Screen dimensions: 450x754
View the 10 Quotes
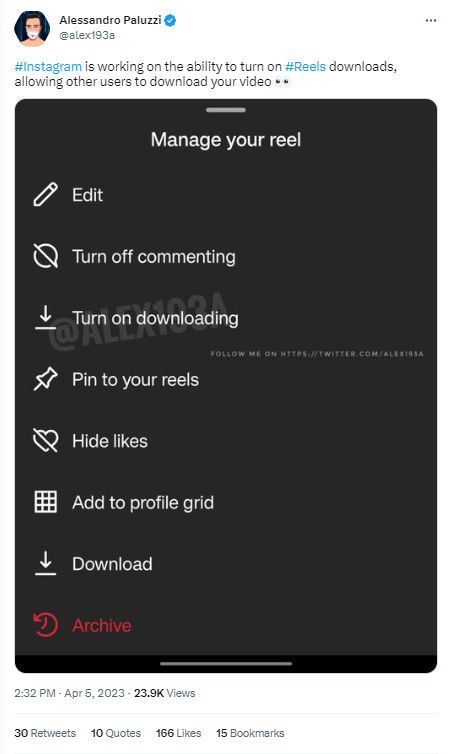click(x=116, y=733)
